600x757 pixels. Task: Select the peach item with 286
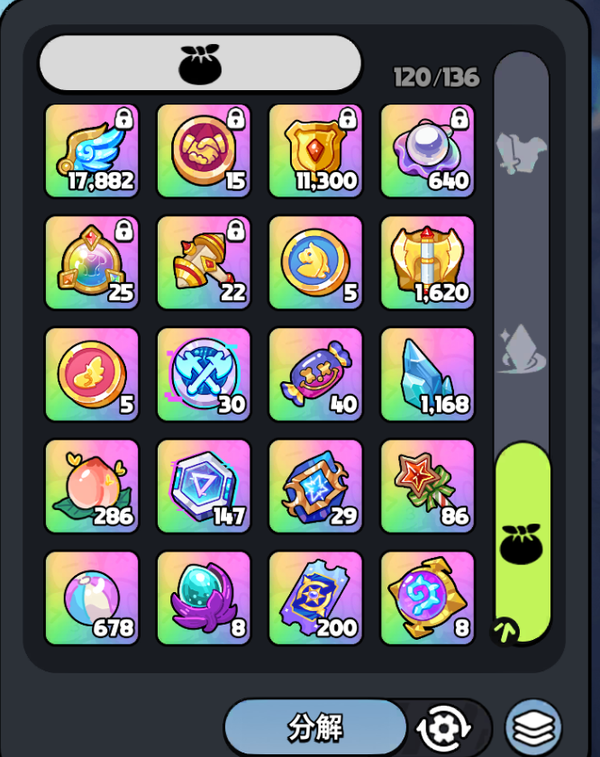(x=92, y=486)
